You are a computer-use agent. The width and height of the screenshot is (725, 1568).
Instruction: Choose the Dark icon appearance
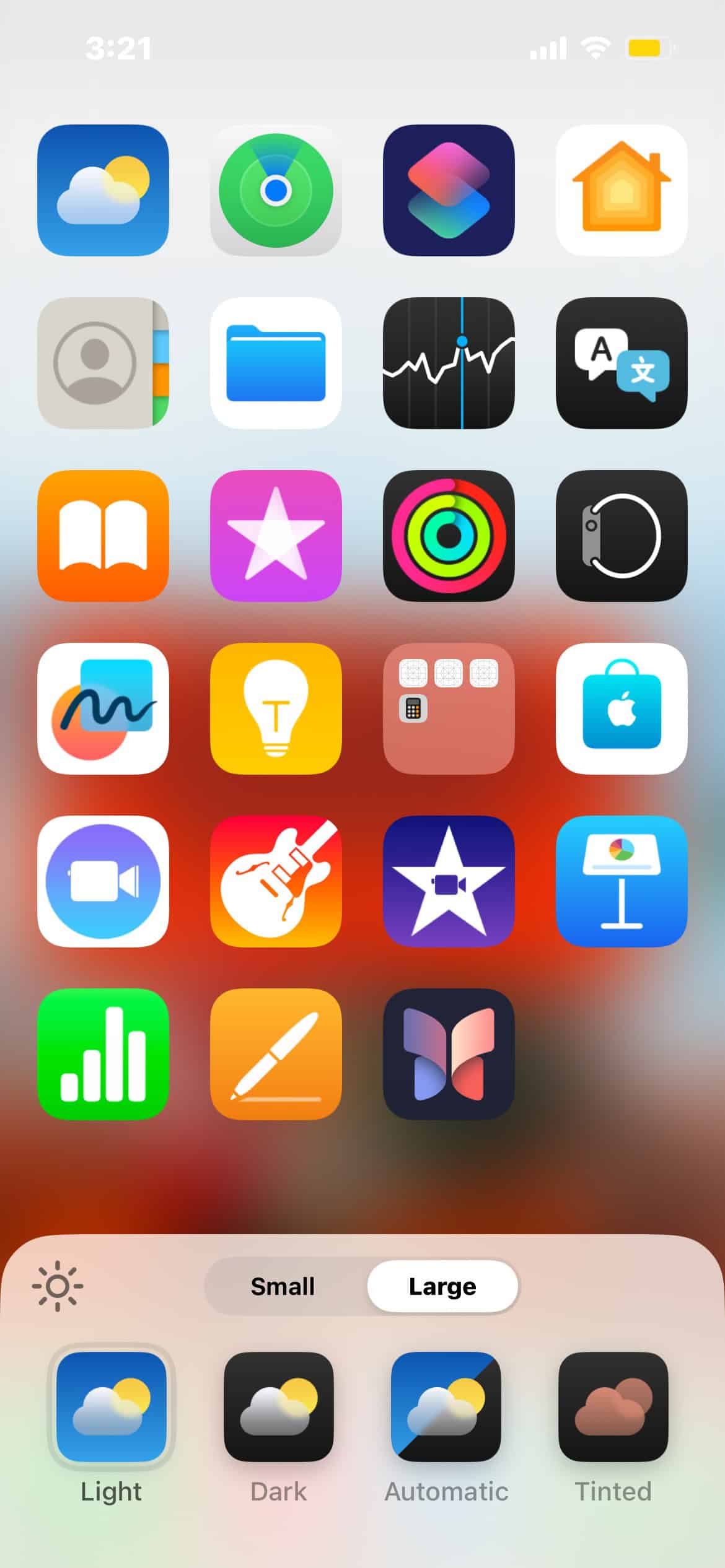point(279,1407)
